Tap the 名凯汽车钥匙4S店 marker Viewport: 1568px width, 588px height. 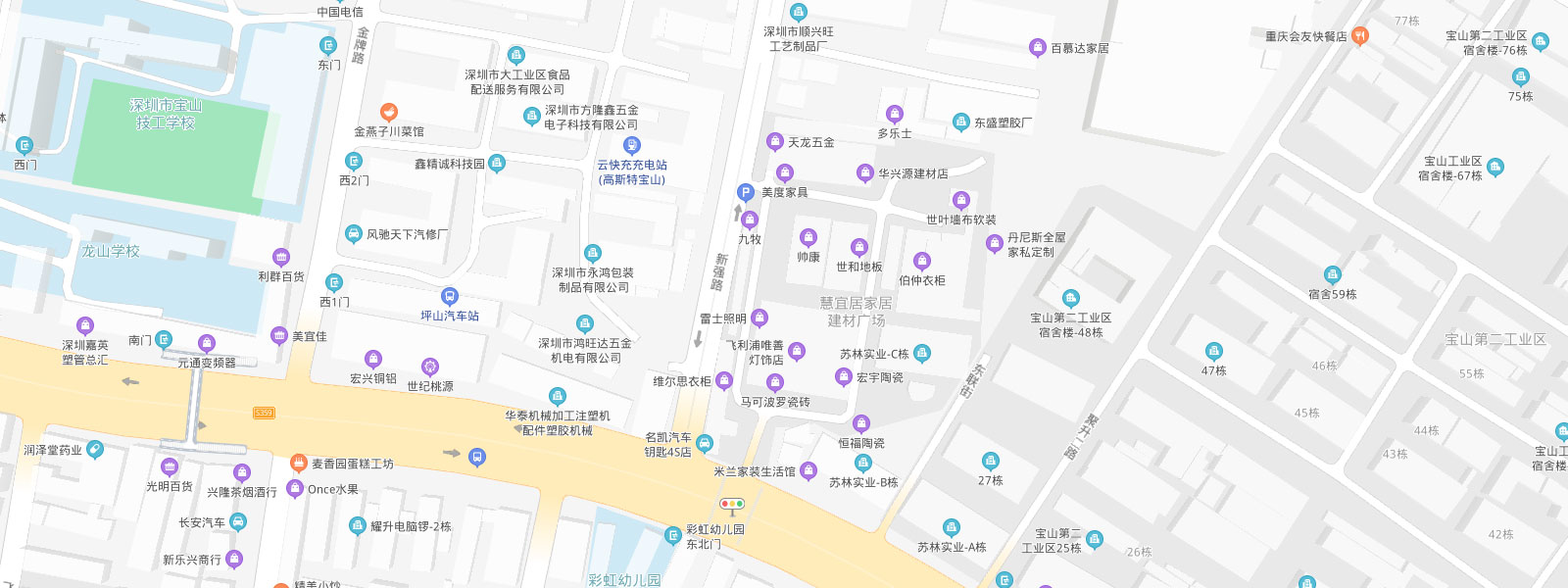[x=705, y=444]
